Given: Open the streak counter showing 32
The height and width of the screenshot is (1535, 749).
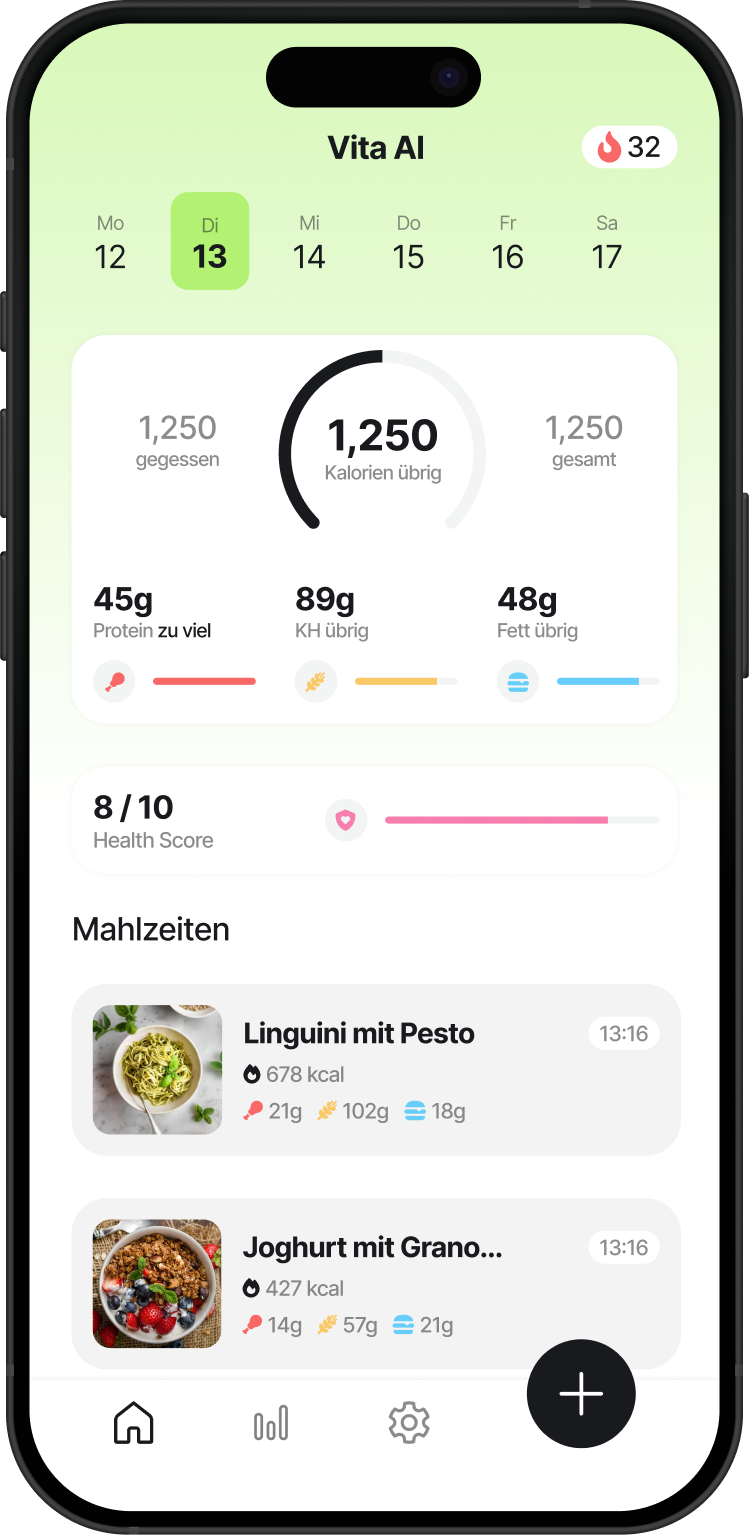Looking at the screenshot, I should (629, 148).
